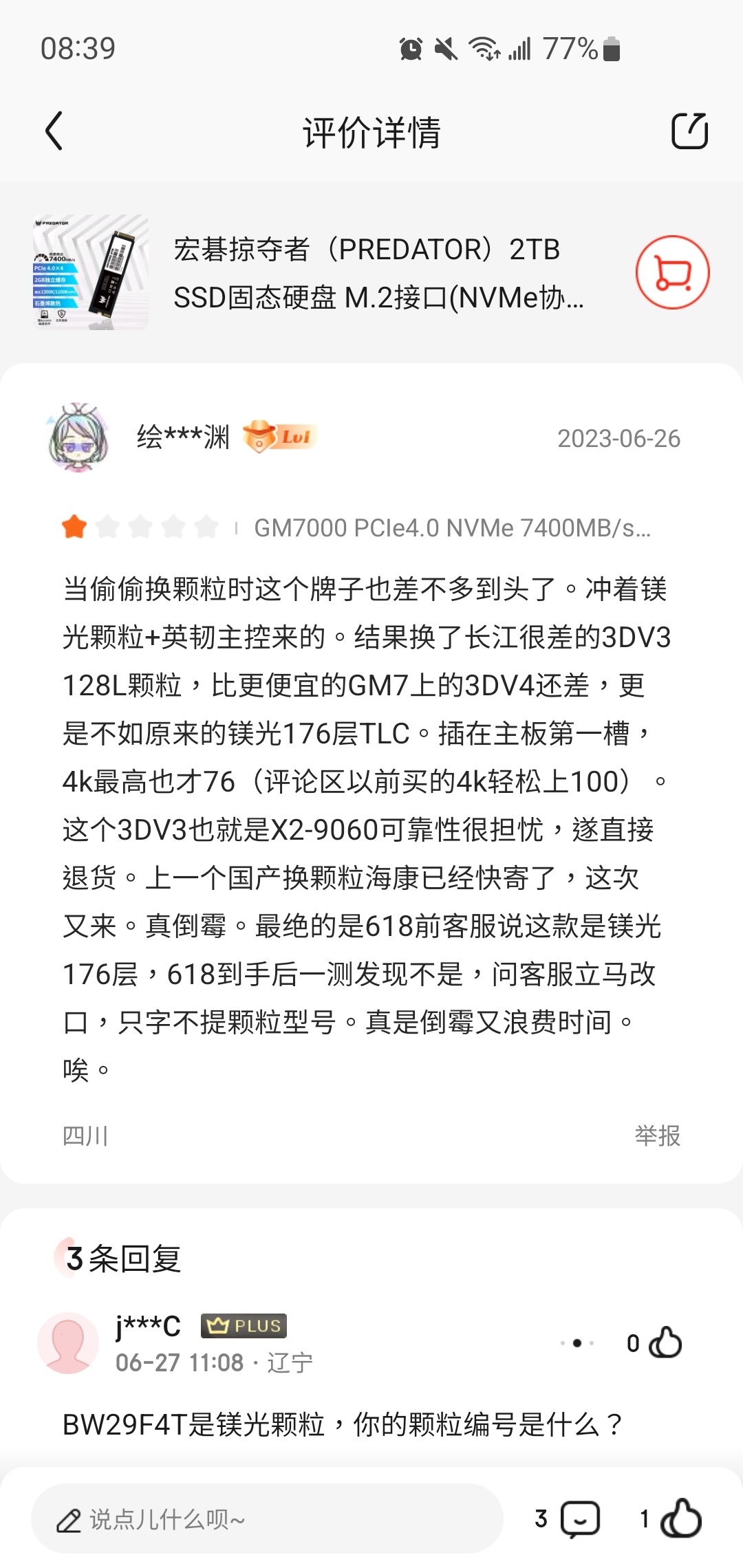Open more options on j***C's reply
The image size is (743, 1568).
pyautogui.click(x=577, y=1342)
